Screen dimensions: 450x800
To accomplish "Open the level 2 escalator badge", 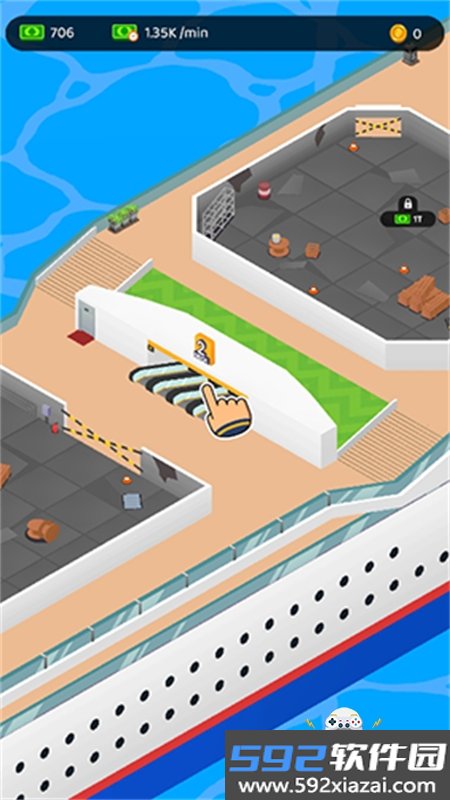I will point(205,348).
